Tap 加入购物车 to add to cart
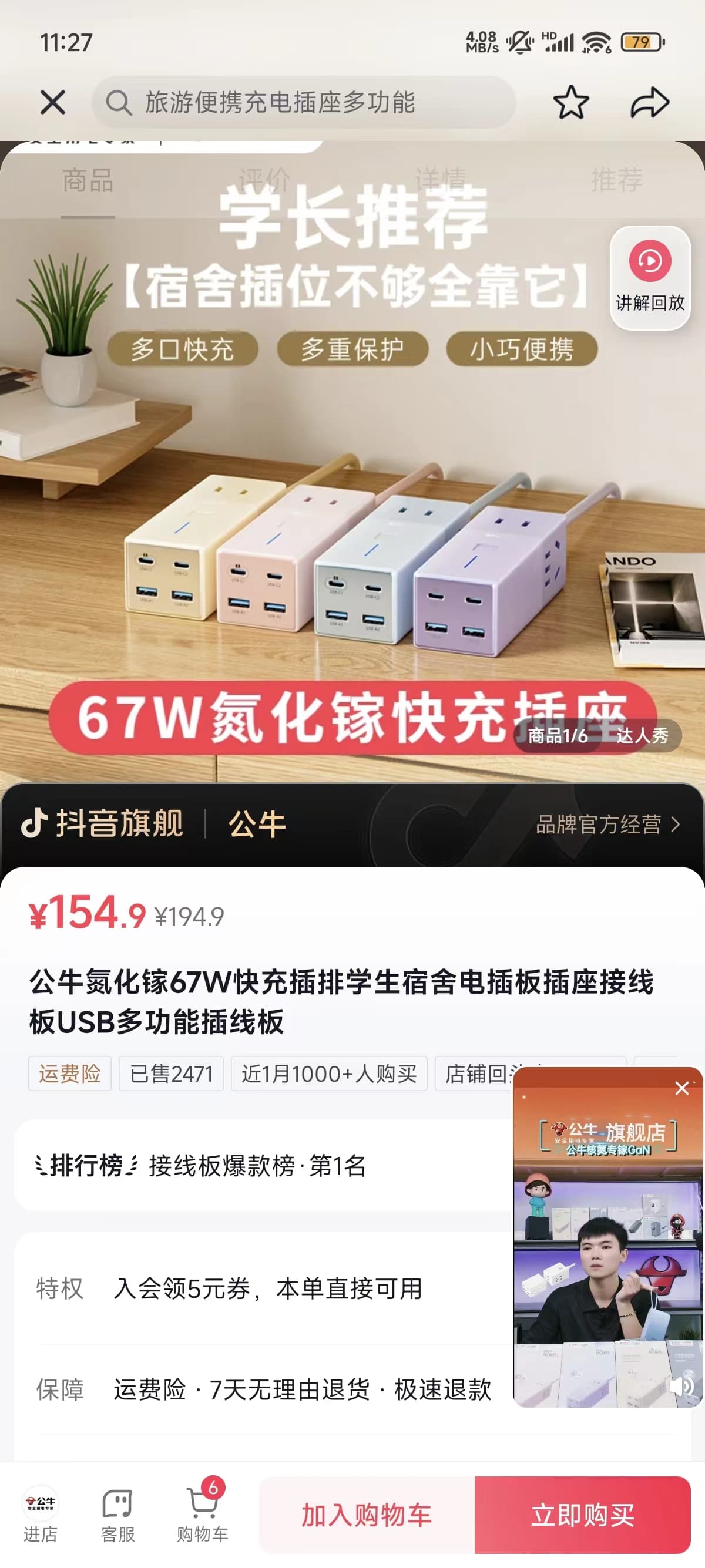Viewport: 705px width, 1568px height. pos(367,1515)
